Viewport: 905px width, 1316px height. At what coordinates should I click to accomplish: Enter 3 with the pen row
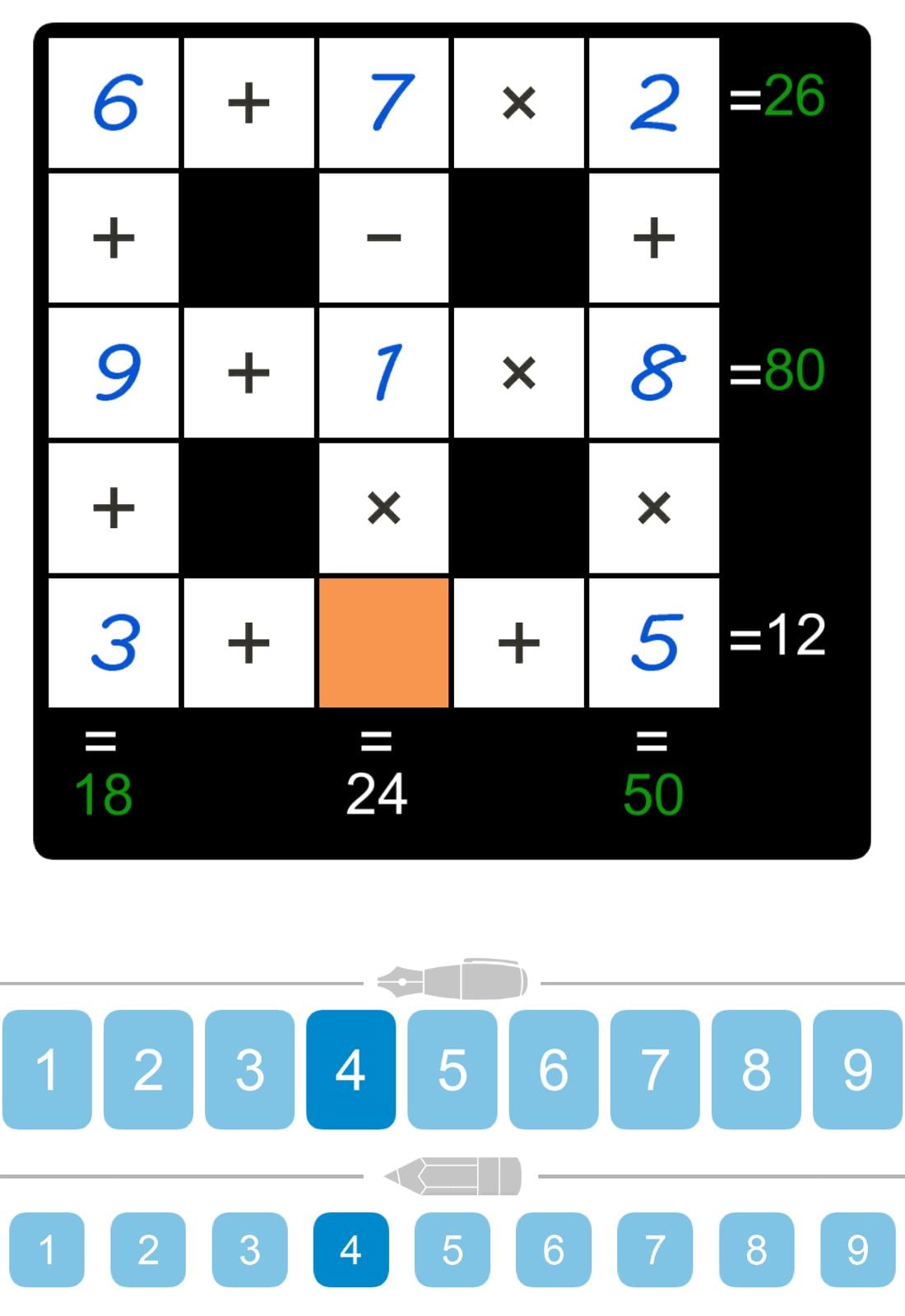click(249, 1069)
